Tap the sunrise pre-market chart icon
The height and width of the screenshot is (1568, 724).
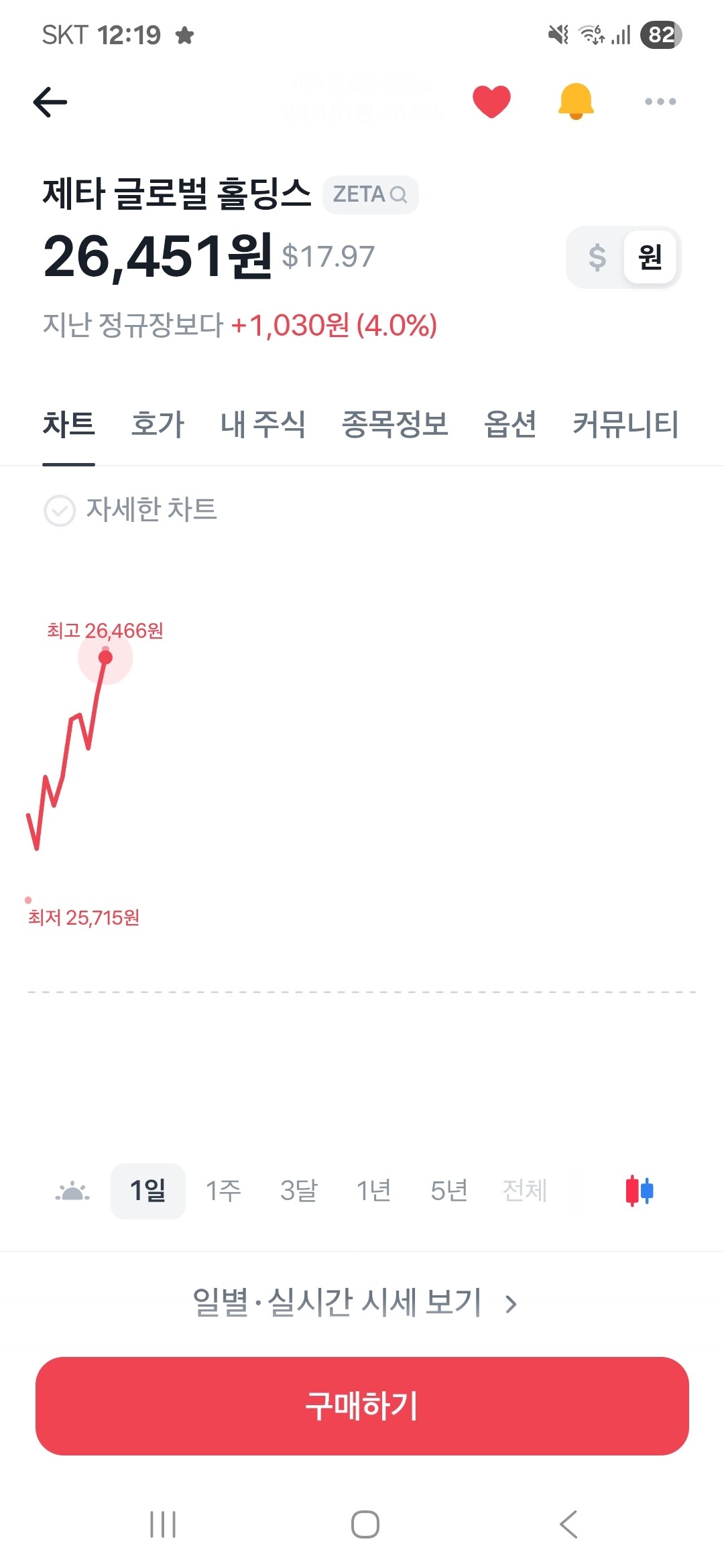coord(72,1191)
